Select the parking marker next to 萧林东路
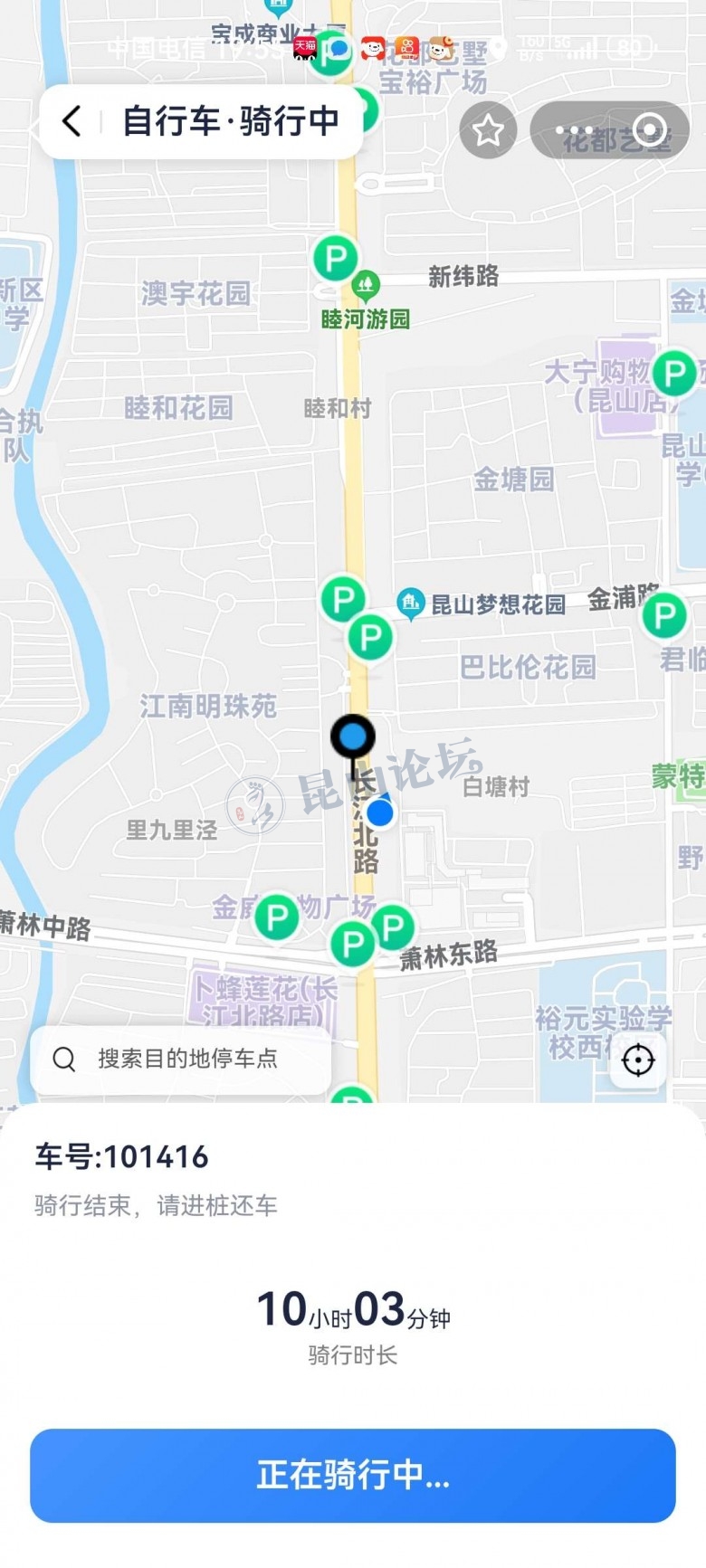 point(393,927)
